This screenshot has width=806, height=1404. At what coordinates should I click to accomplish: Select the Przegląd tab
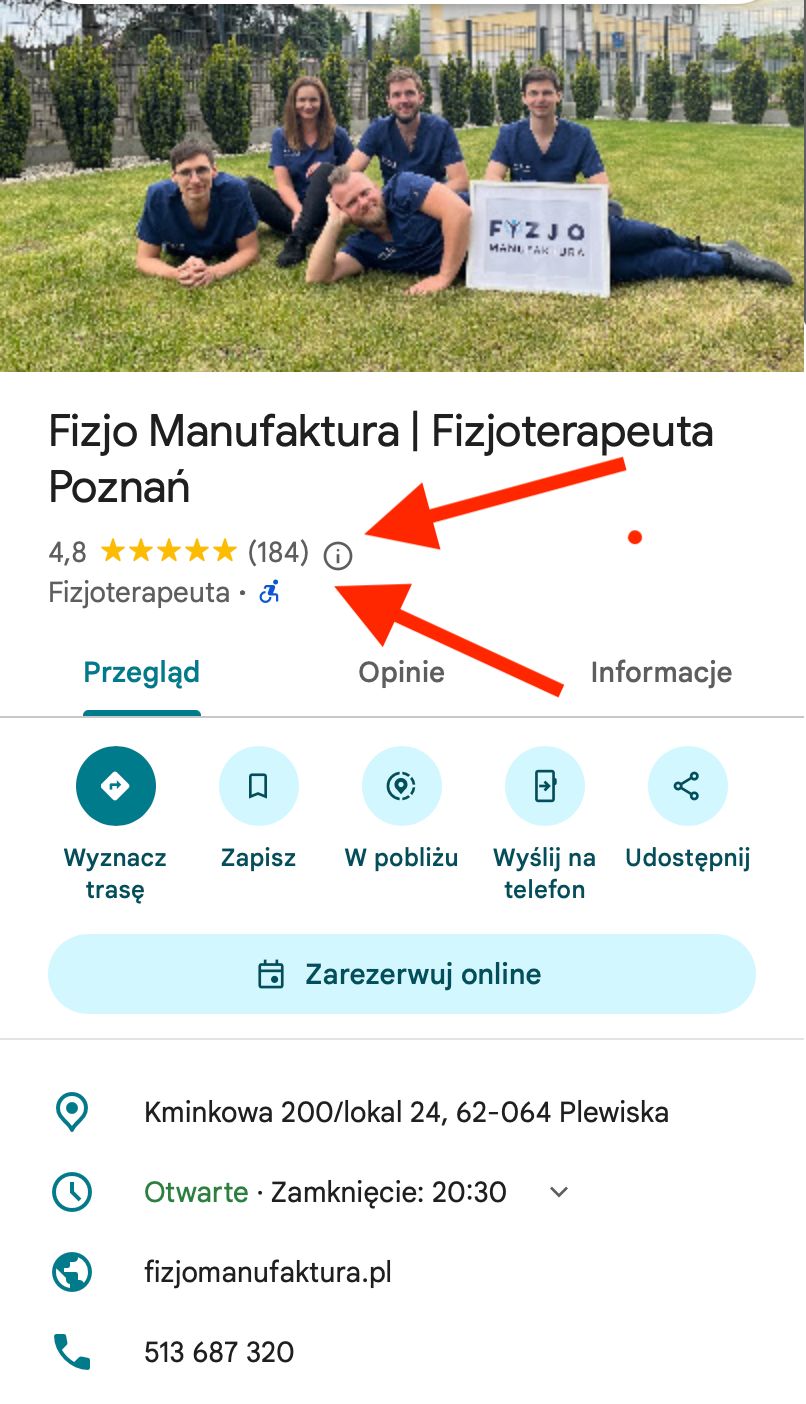[142, 672]
